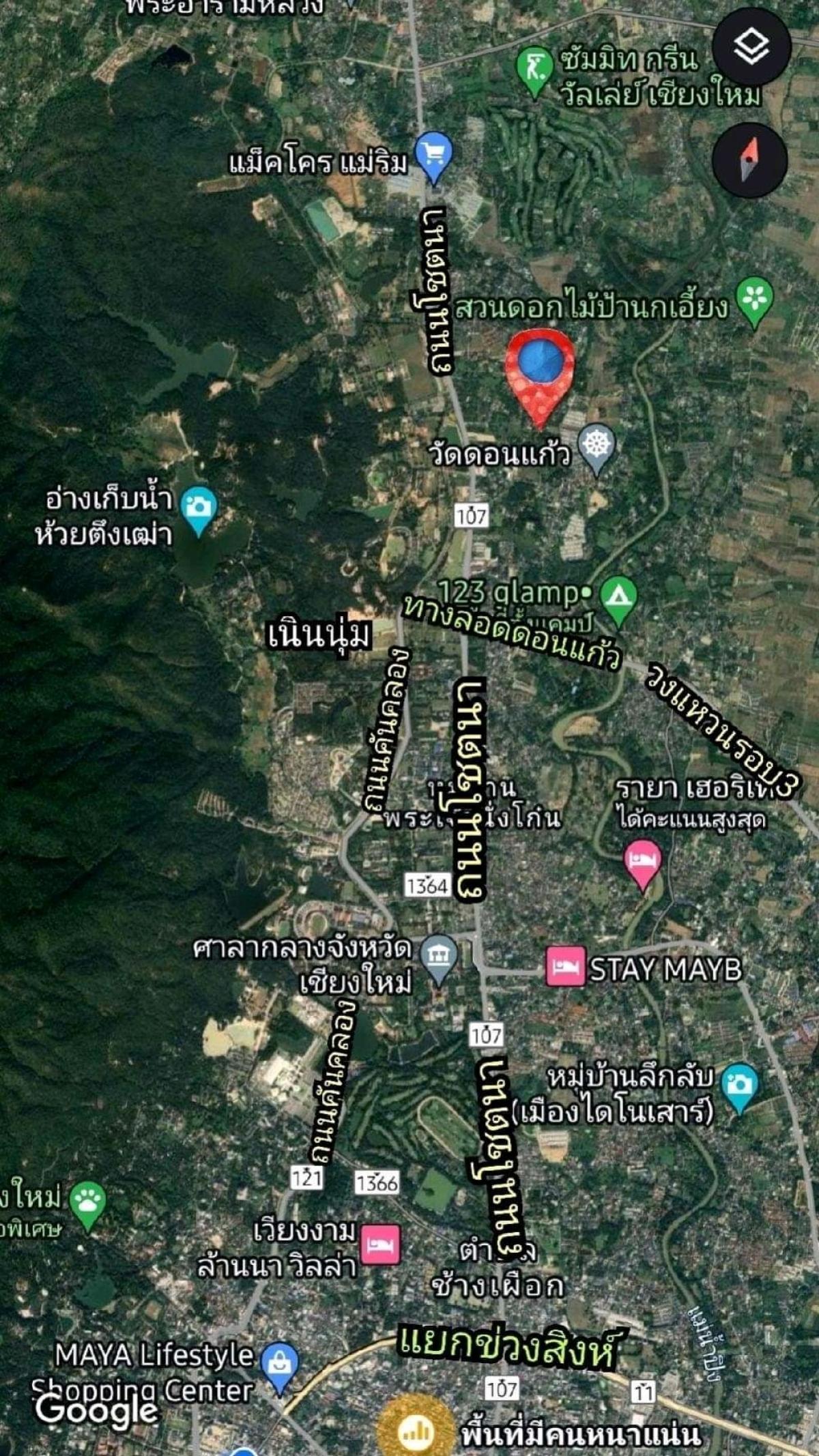The height and width of the screenshot is (1456, 819).
Task: Tap the compass to reorient the map
Action: tap(749, 160)
